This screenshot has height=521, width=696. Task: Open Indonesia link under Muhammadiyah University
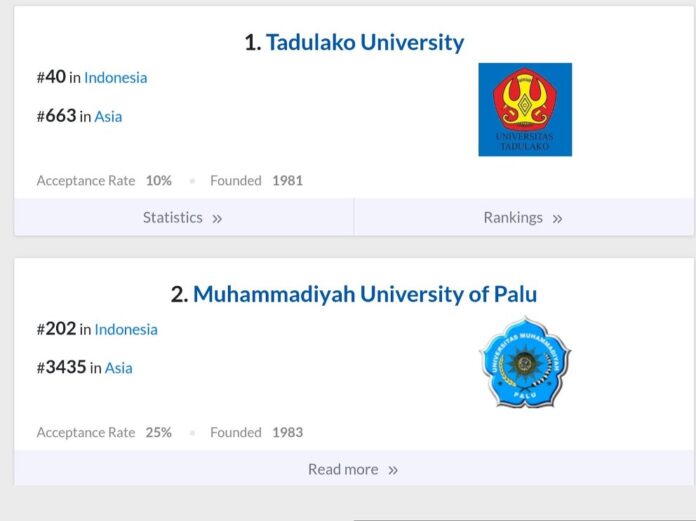pyautogui.click(x=126, y=329)
